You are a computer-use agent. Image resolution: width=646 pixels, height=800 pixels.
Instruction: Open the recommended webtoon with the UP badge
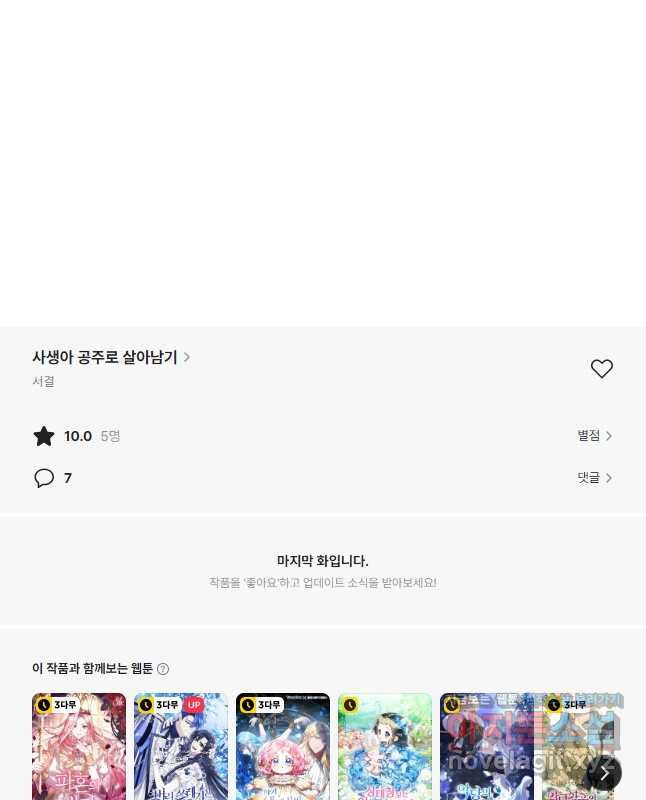[181, 750]
